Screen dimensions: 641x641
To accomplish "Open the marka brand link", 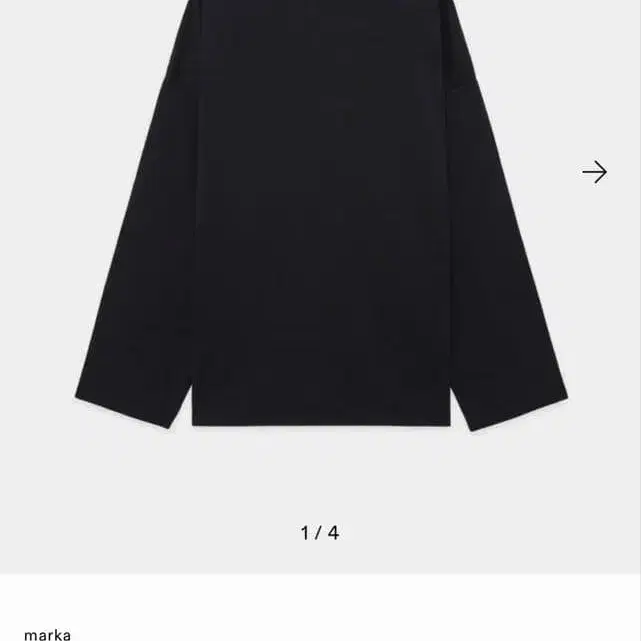I will [47, 634].
